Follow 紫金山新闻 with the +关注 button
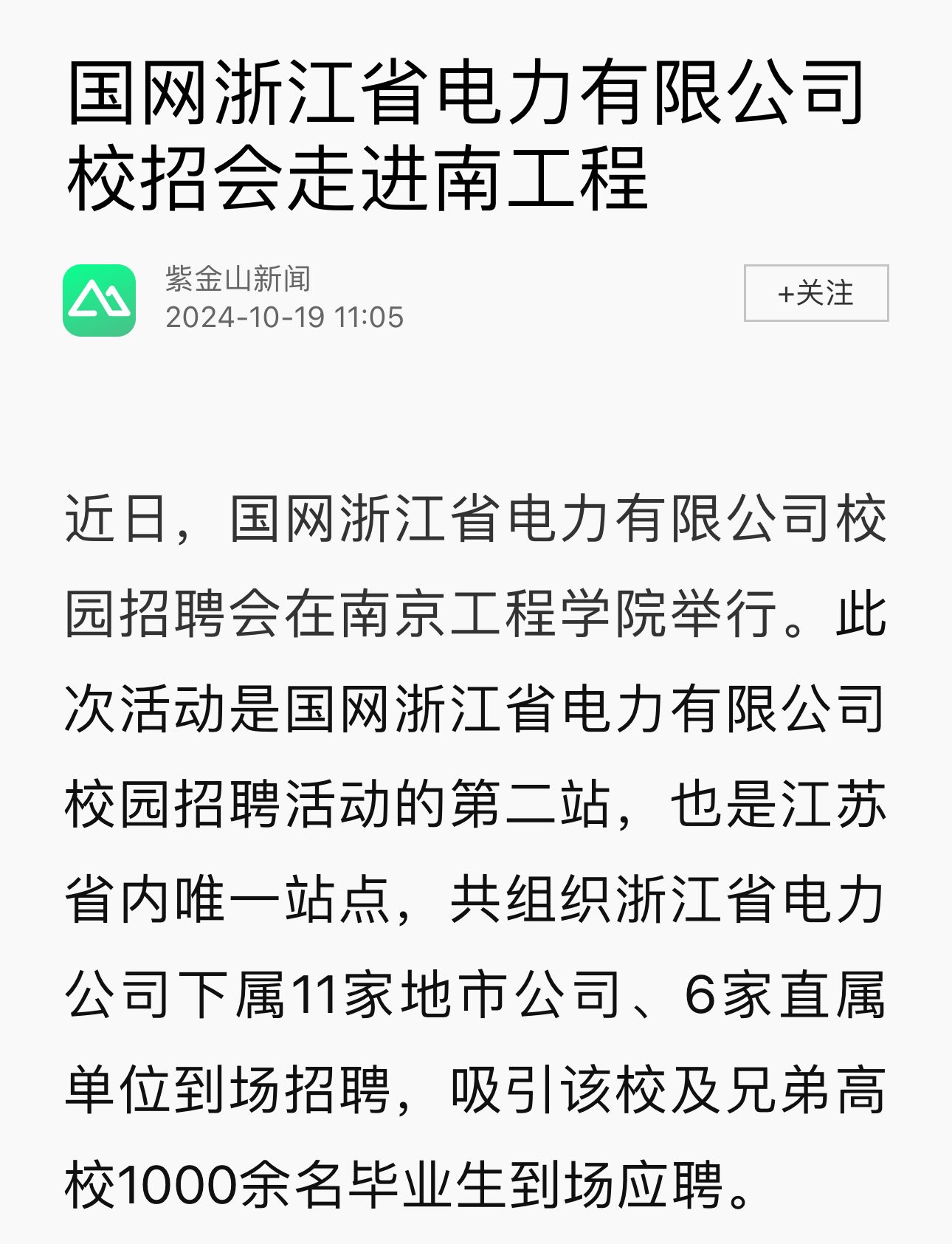 (x=815, y=293)
